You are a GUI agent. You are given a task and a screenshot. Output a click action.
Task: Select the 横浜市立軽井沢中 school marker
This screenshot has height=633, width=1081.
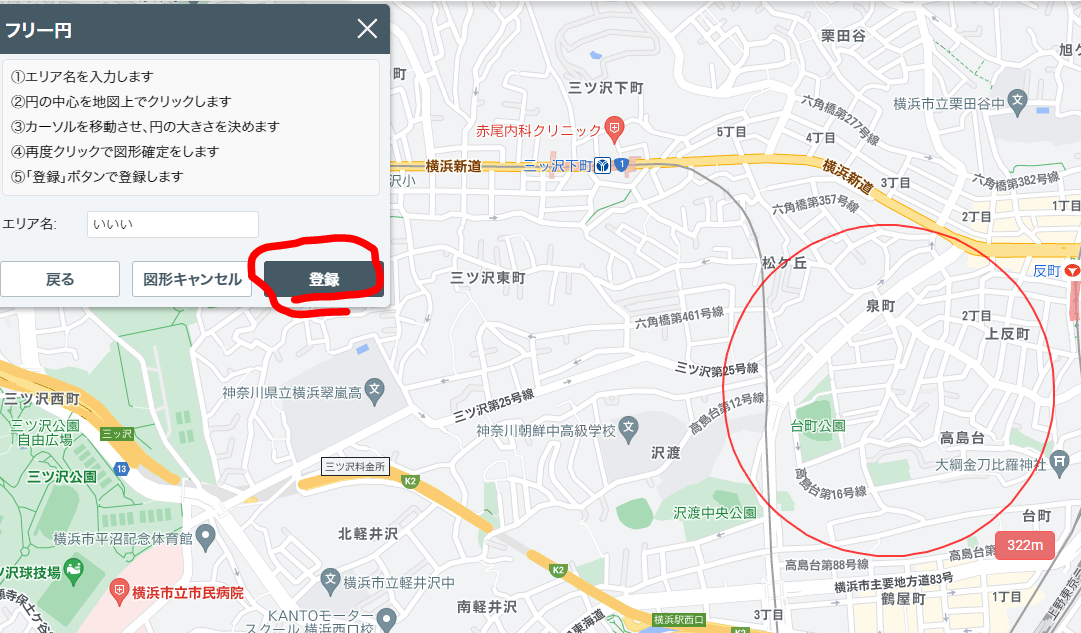pyautogui.click(x=331, y=581)
